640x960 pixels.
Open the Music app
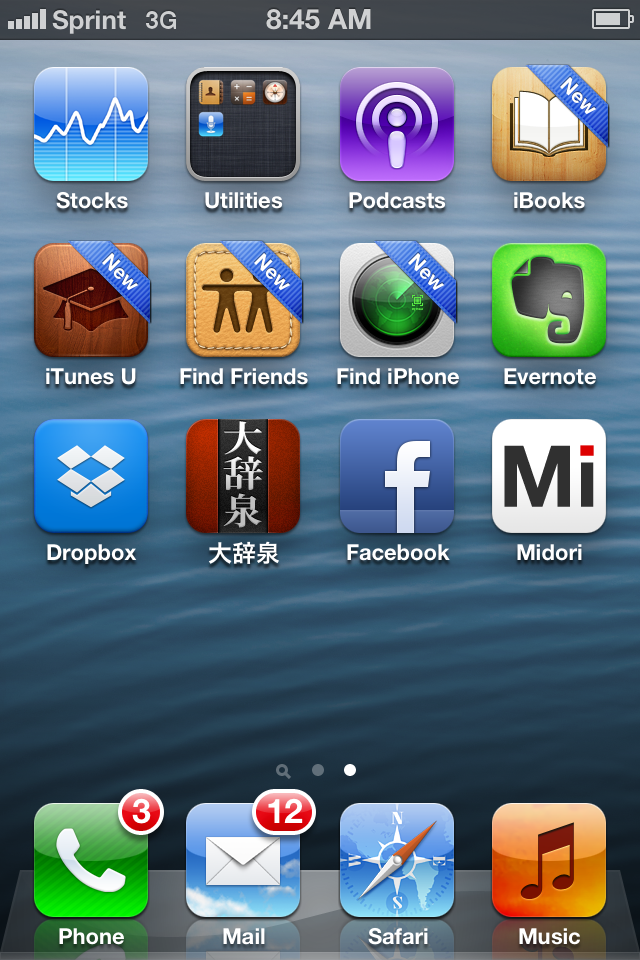coord(548,860)
